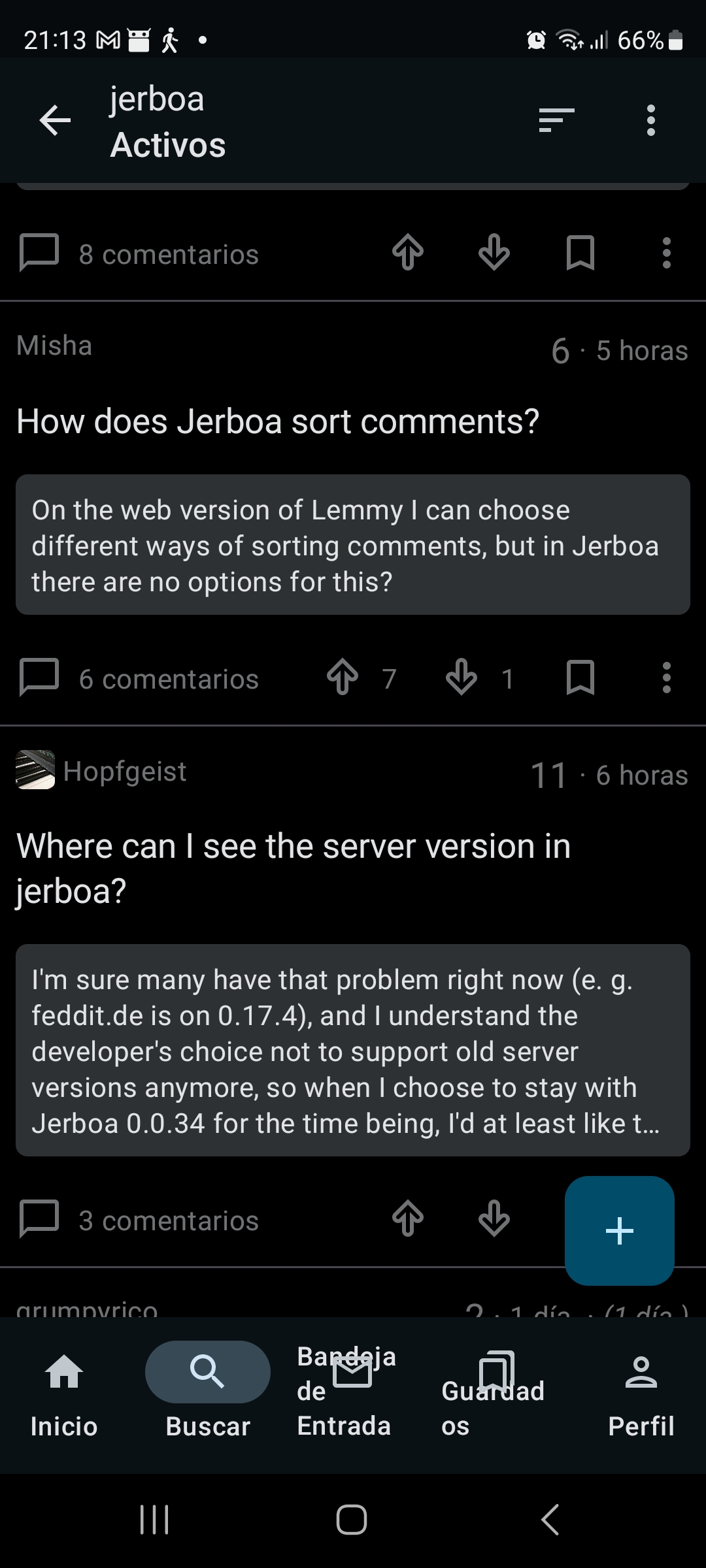Upvote Hopfgeist's server version post
The image size is (706, 1568).
pos(408,1219)
